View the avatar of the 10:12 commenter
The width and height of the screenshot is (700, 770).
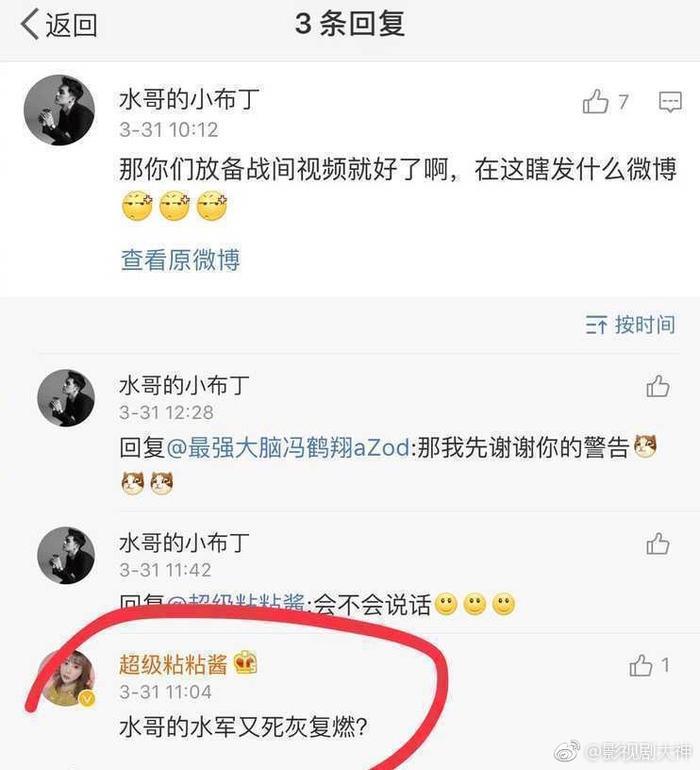click(x=66, y=110)
